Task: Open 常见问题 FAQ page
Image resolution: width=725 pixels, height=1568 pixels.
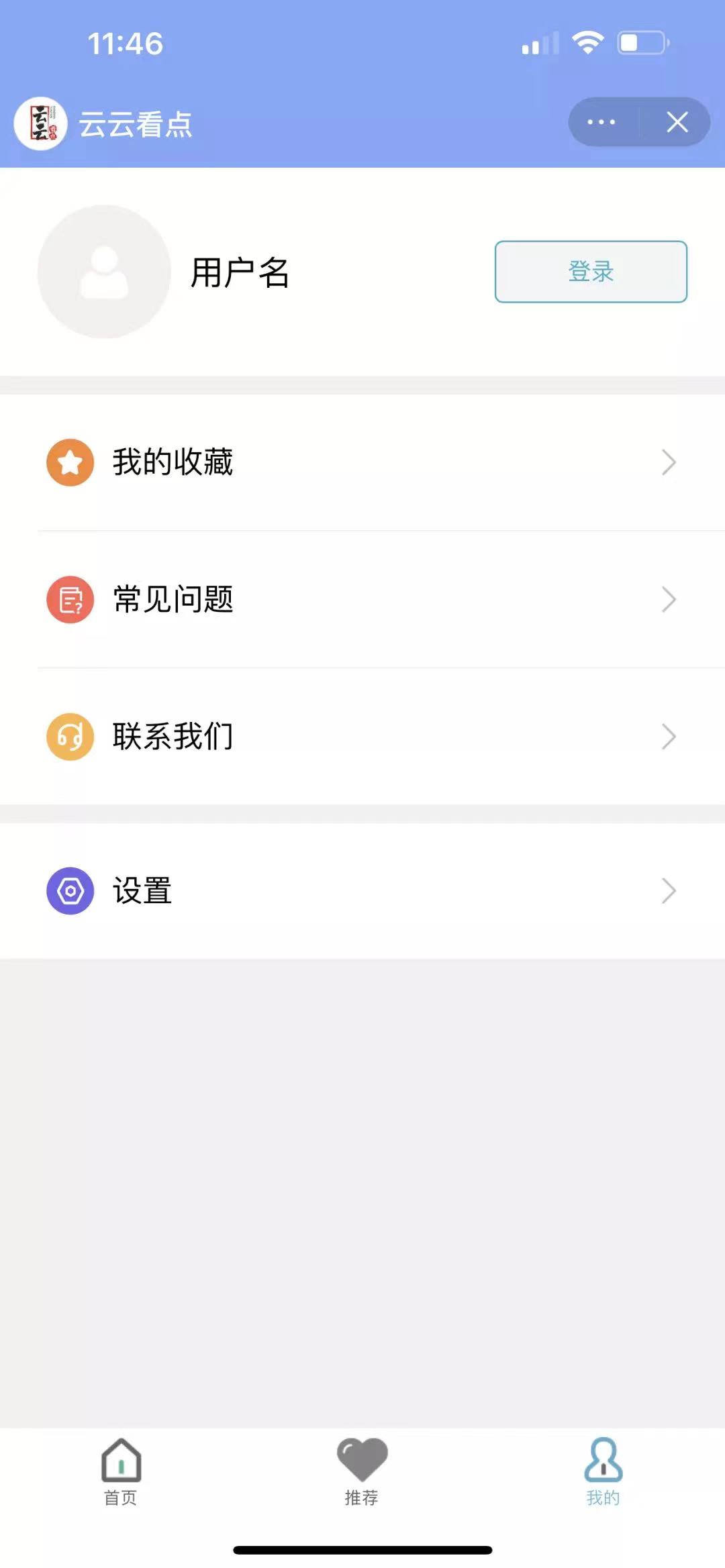Action: [x=362, y=599]
